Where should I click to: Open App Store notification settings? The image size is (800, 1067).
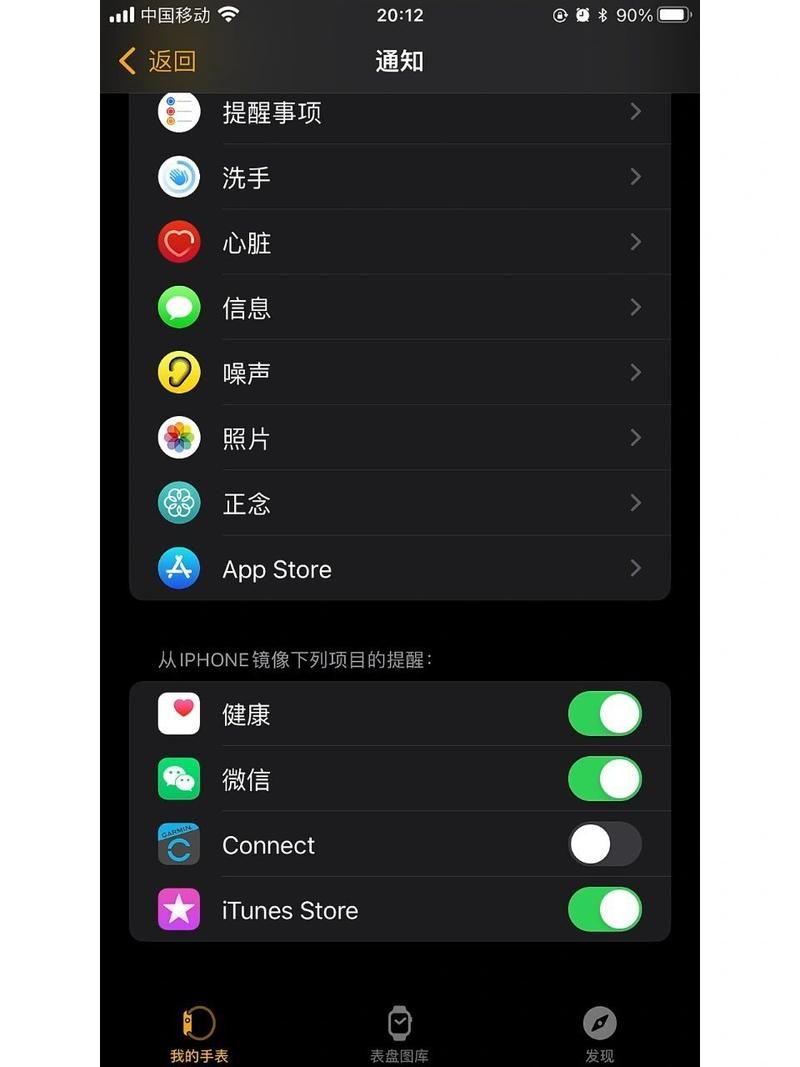(x=399, y=569)
